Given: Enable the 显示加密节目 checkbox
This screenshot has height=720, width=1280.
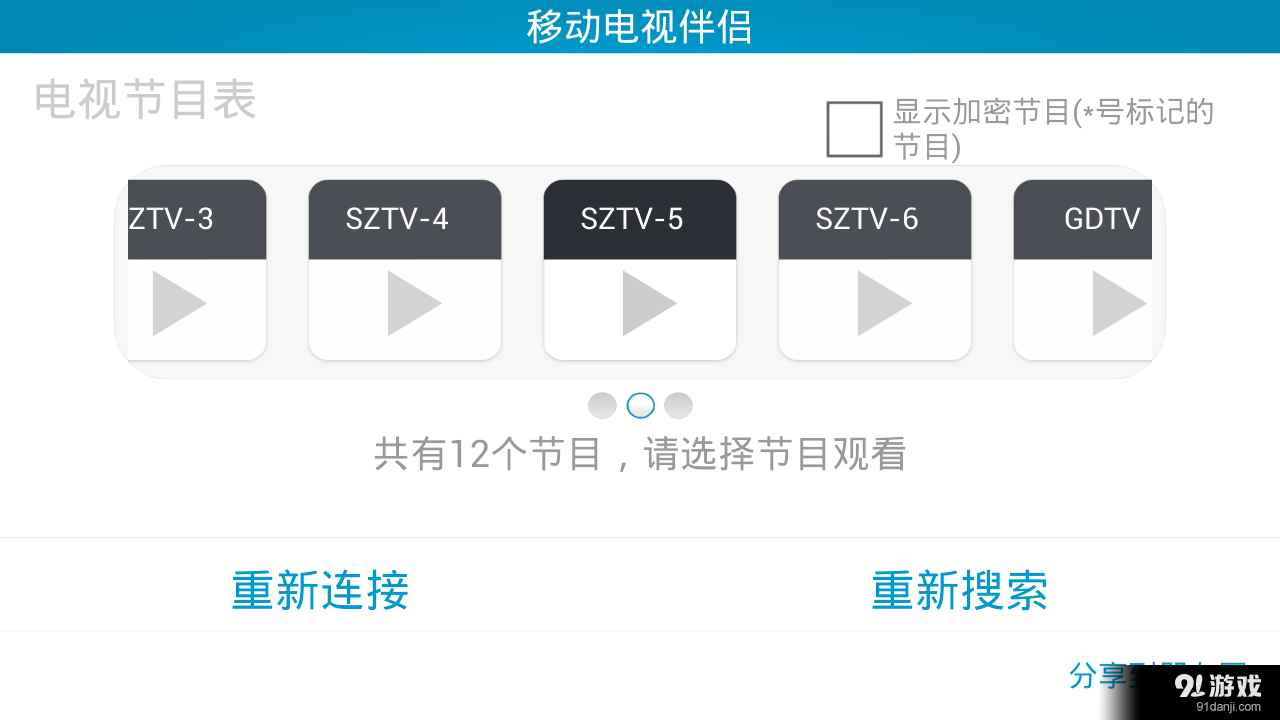Looking at the screenshot, I should pyautogui.click(x=854, y=130).
